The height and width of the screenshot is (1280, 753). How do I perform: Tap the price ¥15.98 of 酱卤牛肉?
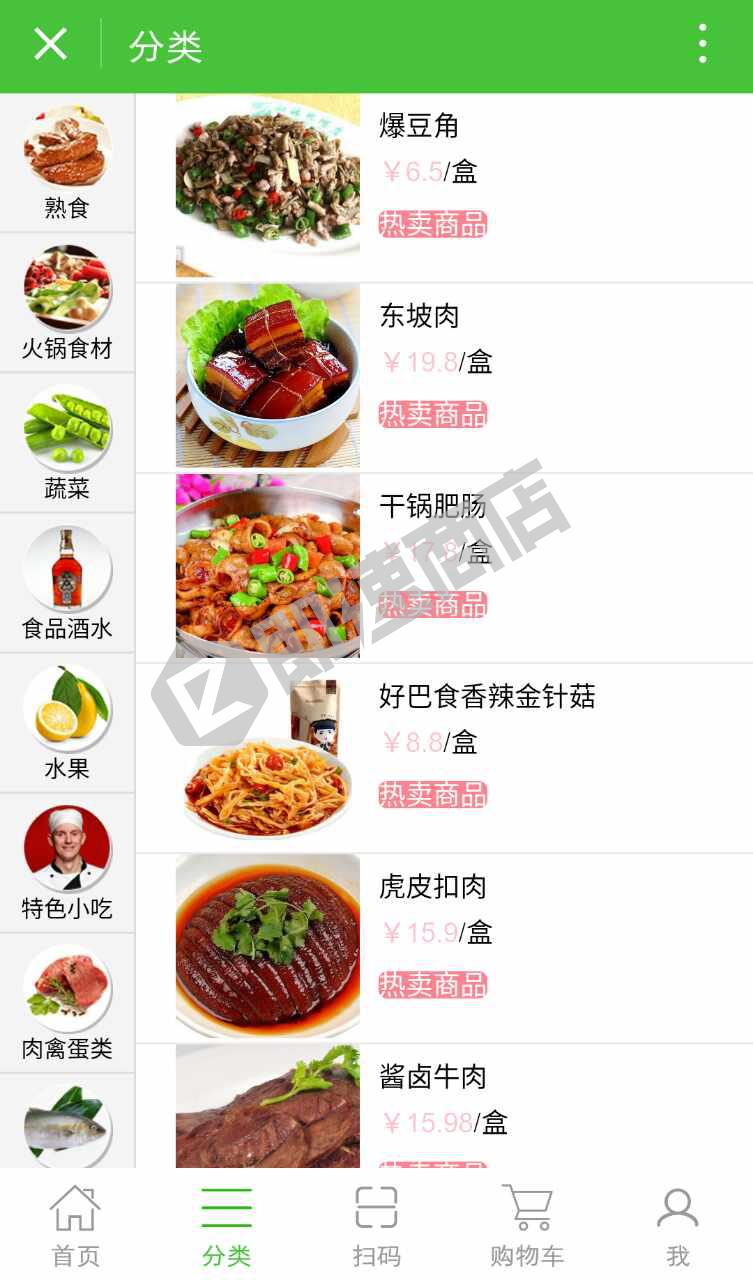pos(425,1122)
